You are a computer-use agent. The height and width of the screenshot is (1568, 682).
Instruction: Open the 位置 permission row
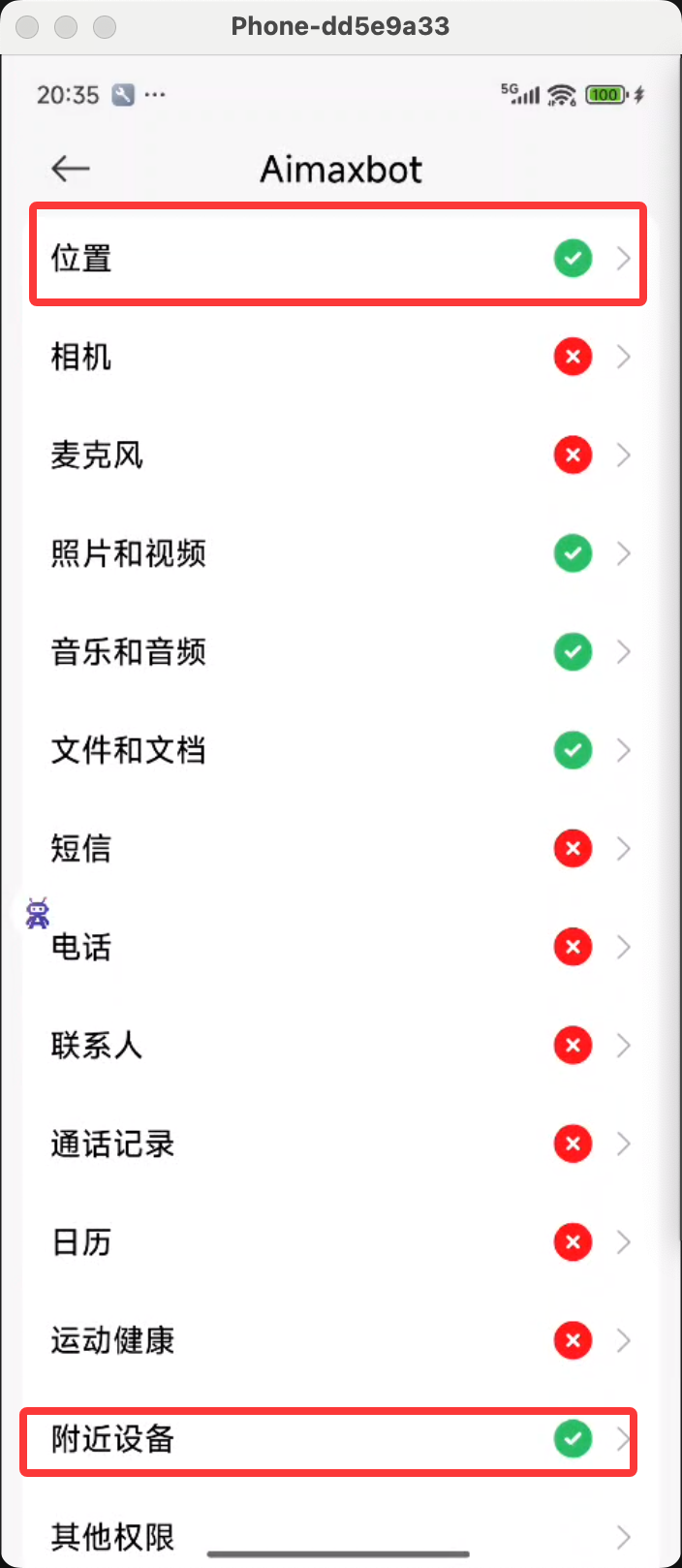[338, 259]
